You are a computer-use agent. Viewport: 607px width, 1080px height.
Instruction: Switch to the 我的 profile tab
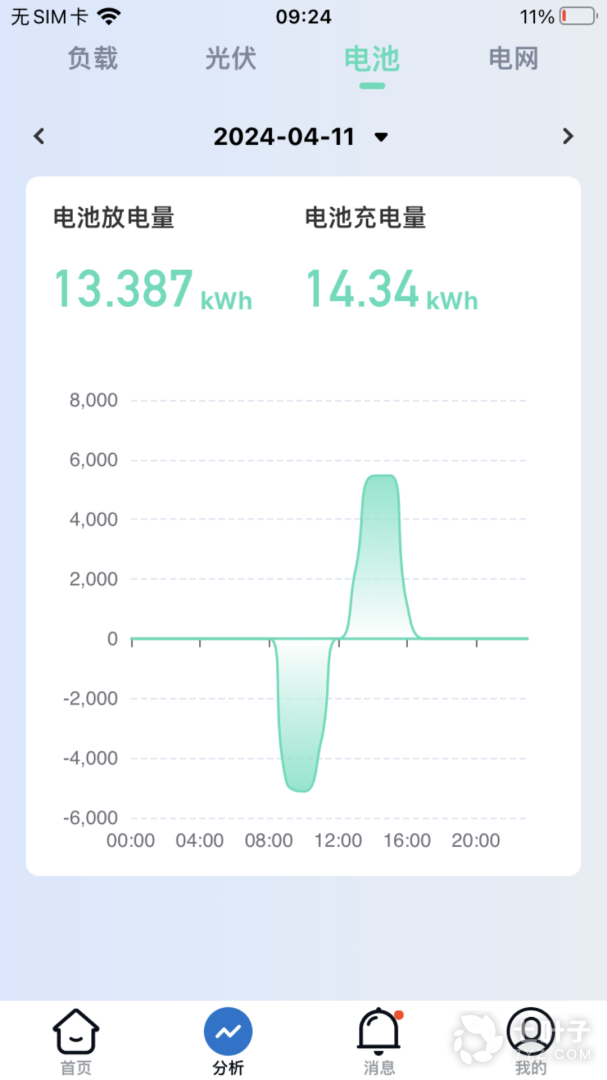pos(530,1041)
